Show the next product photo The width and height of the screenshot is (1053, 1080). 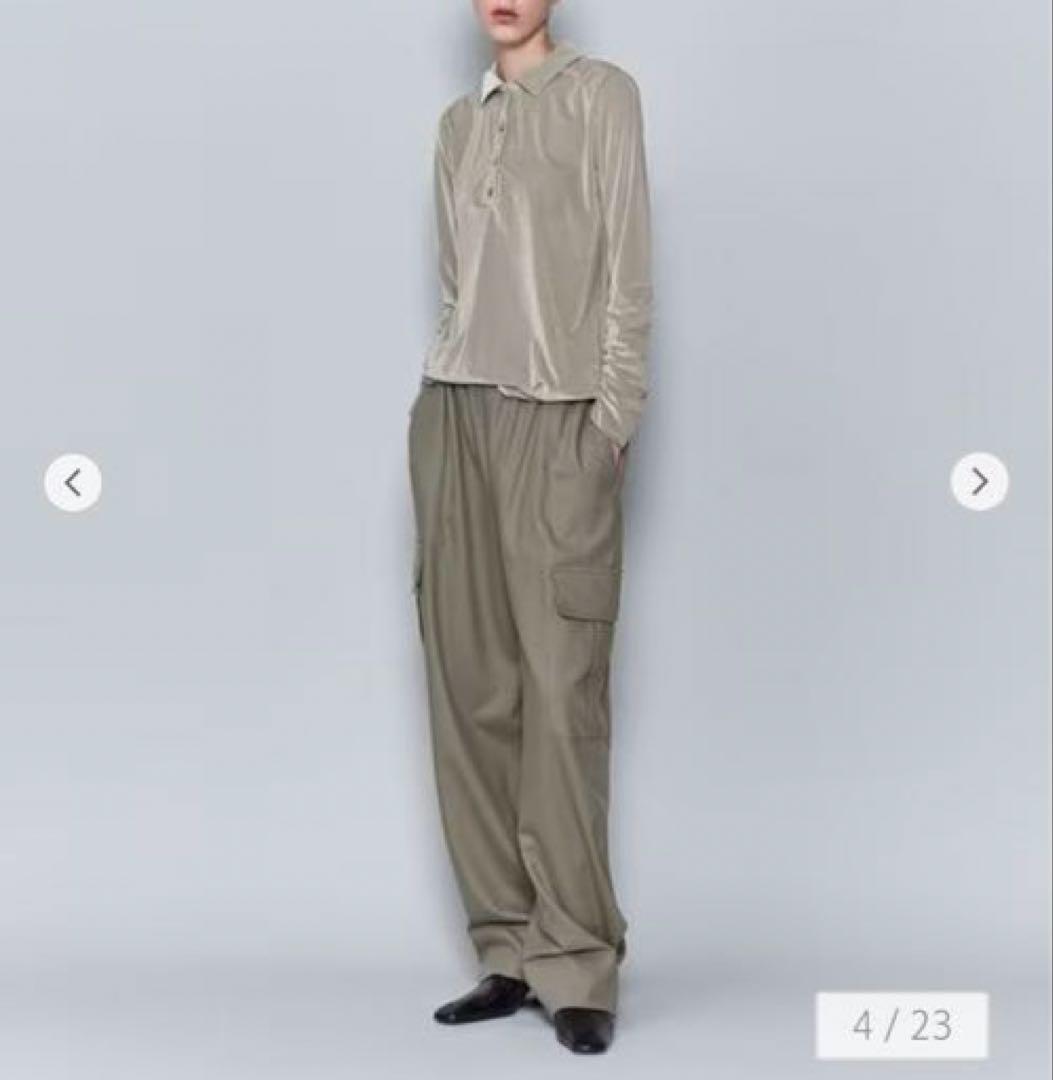[x=979, y=482]
